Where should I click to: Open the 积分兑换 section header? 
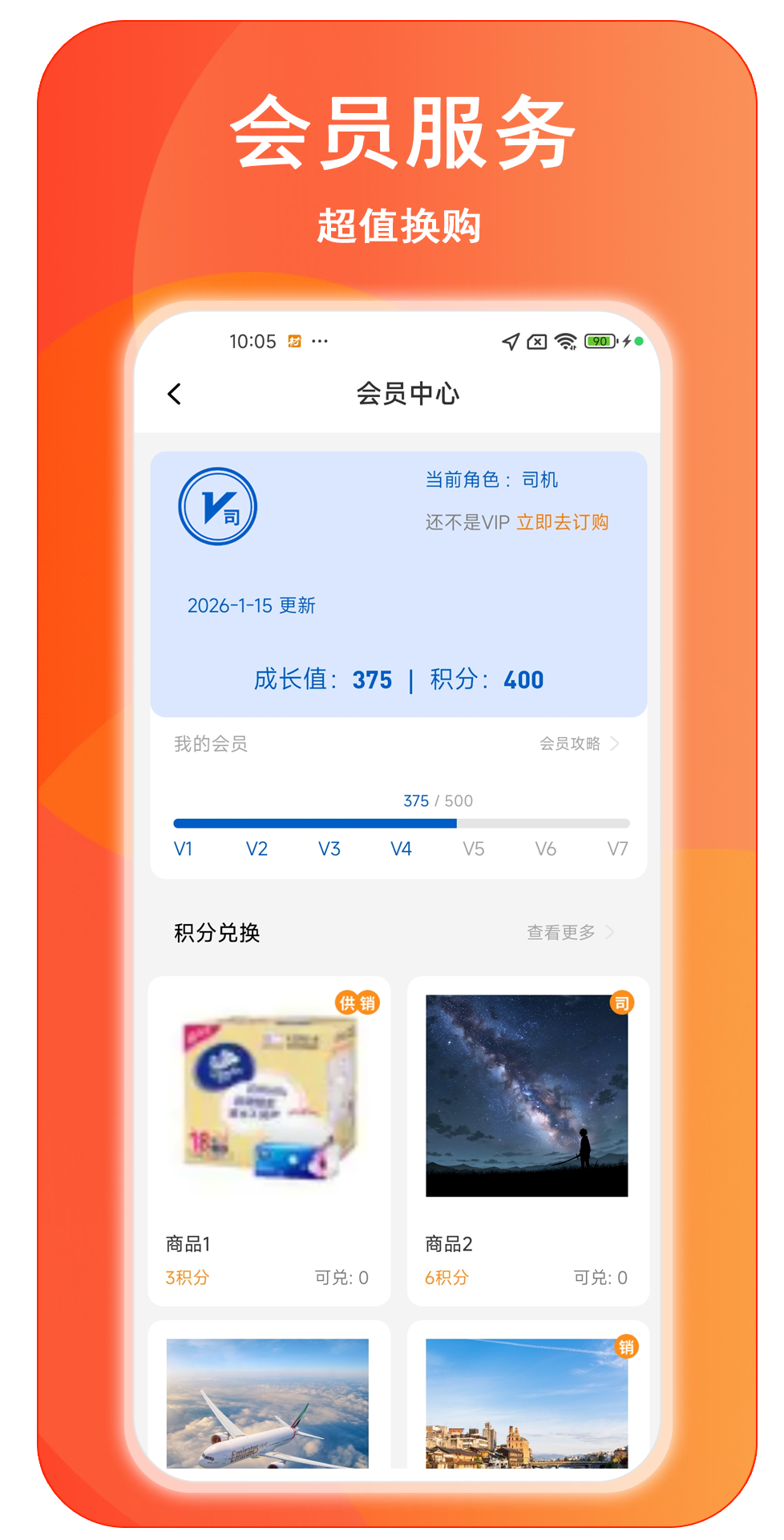pos(215,932)
